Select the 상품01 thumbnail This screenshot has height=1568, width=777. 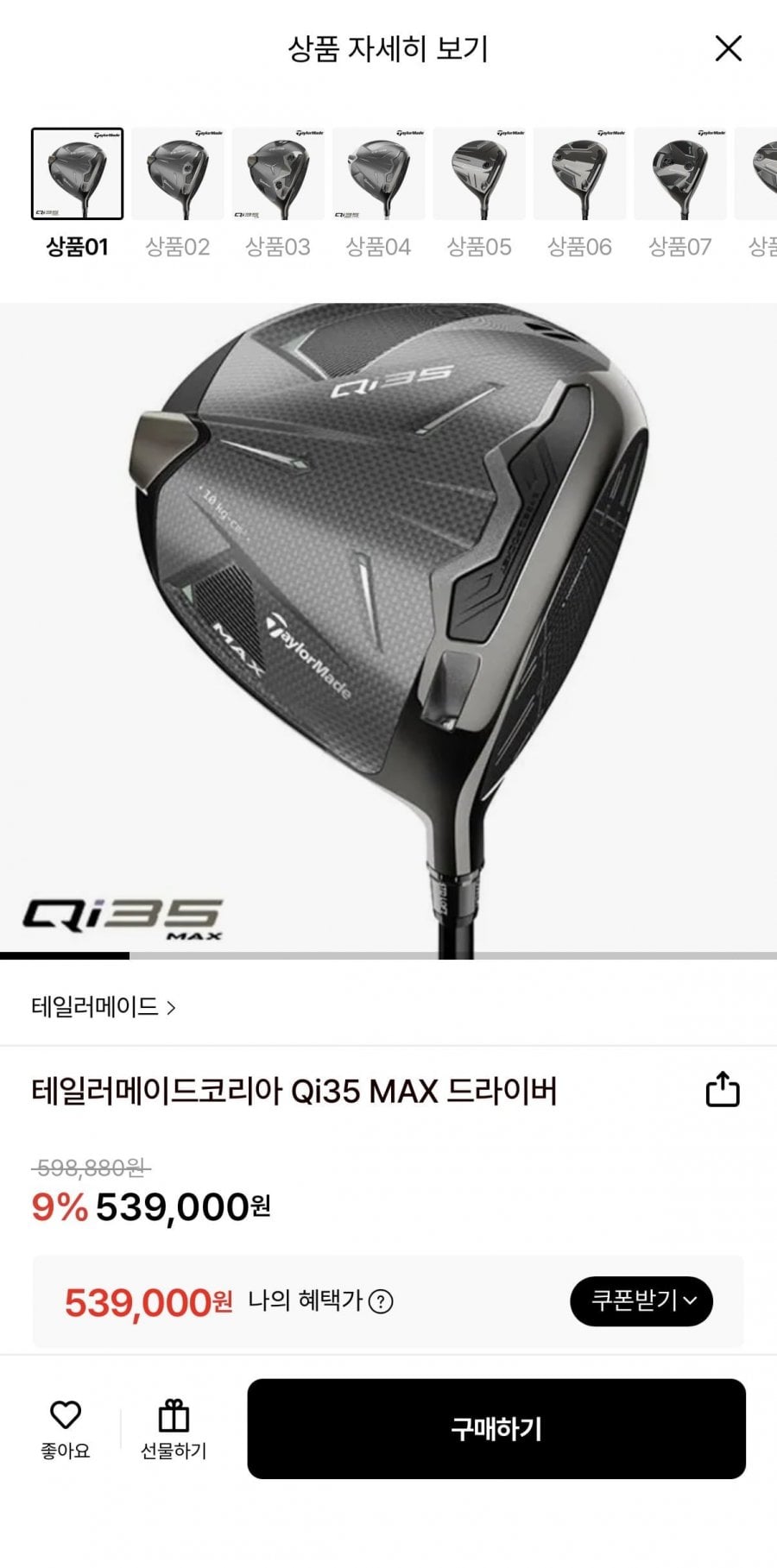[78, 173]
